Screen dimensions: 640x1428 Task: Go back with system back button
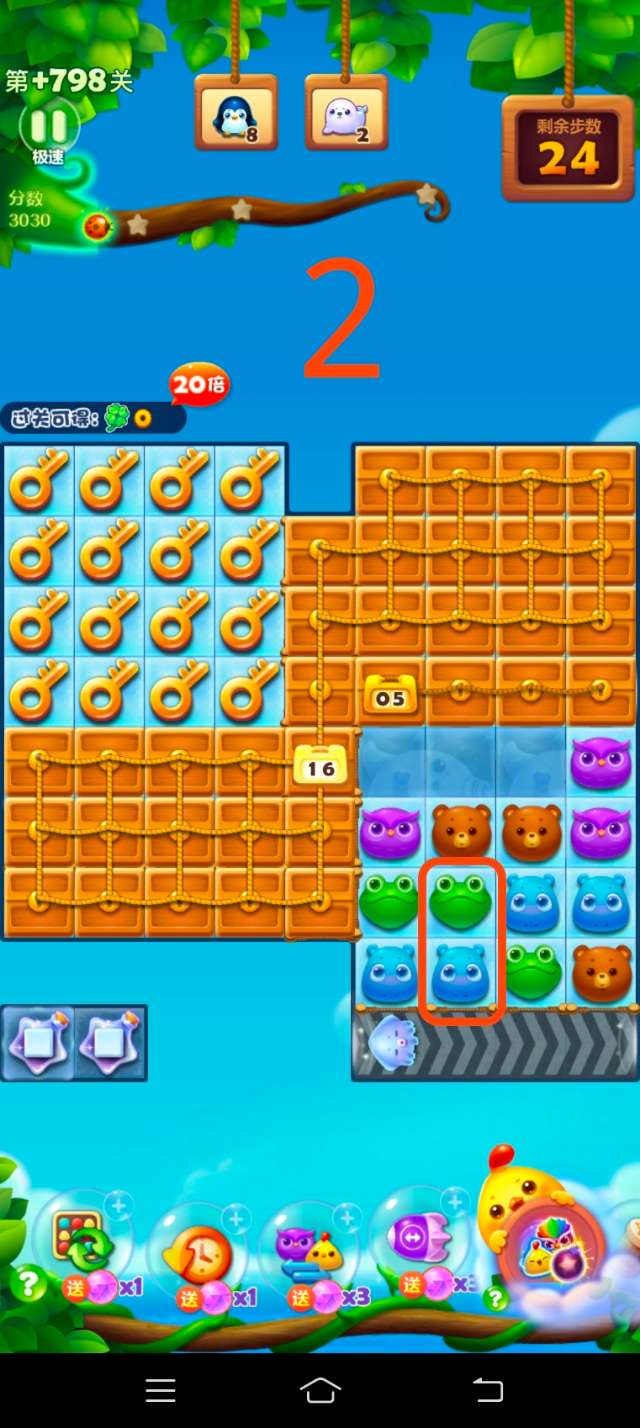487,1390
